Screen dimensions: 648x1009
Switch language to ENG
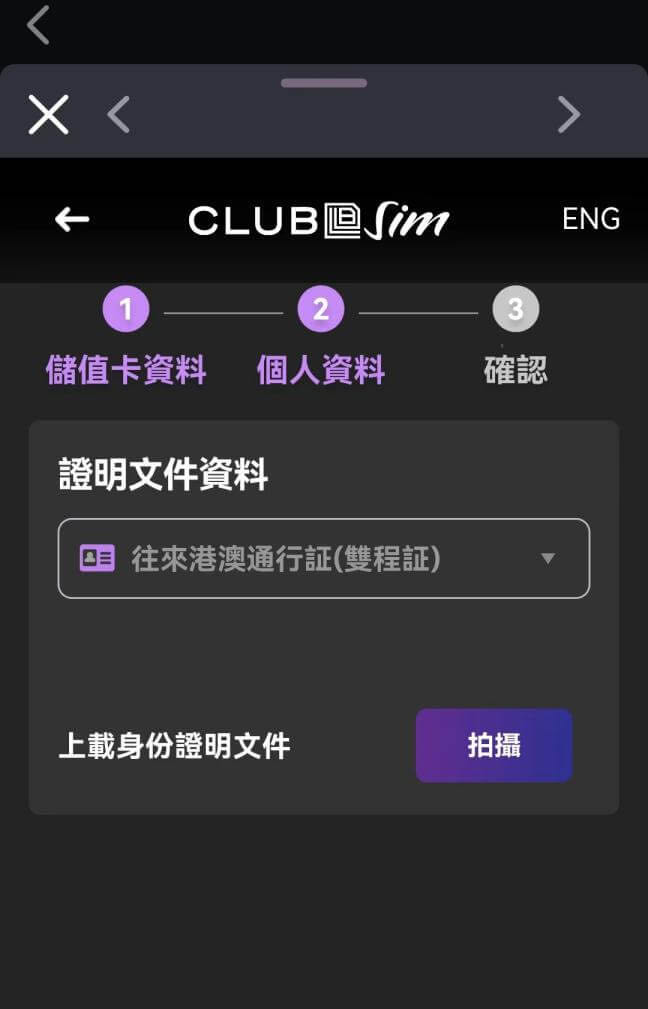[x=590, y=219]
